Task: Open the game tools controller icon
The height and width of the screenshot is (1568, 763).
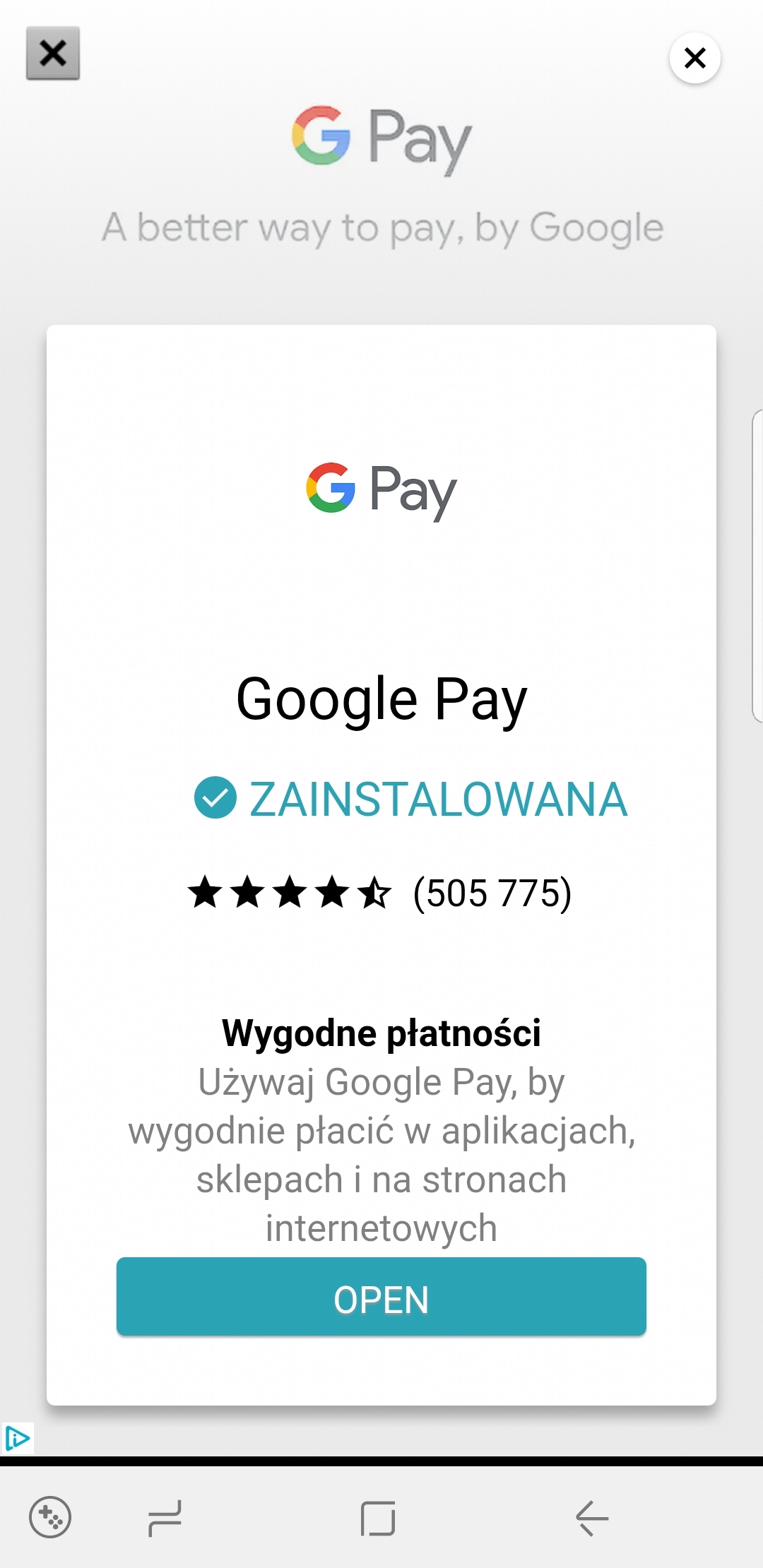Action: pos(50,1516)
